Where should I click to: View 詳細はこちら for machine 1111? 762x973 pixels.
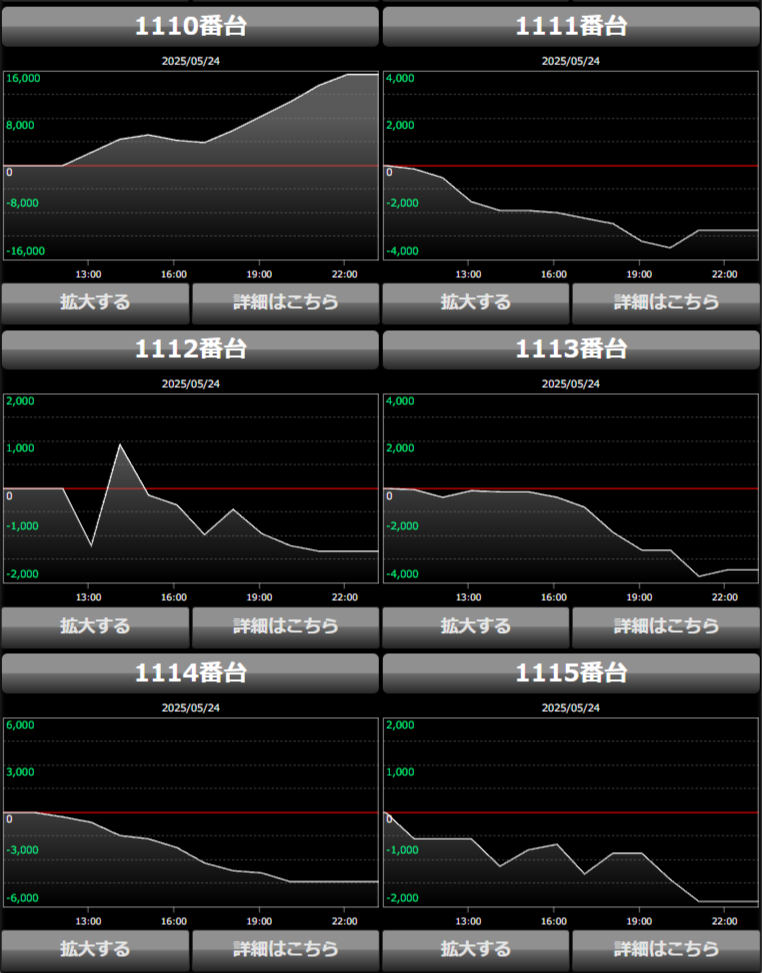666,302
